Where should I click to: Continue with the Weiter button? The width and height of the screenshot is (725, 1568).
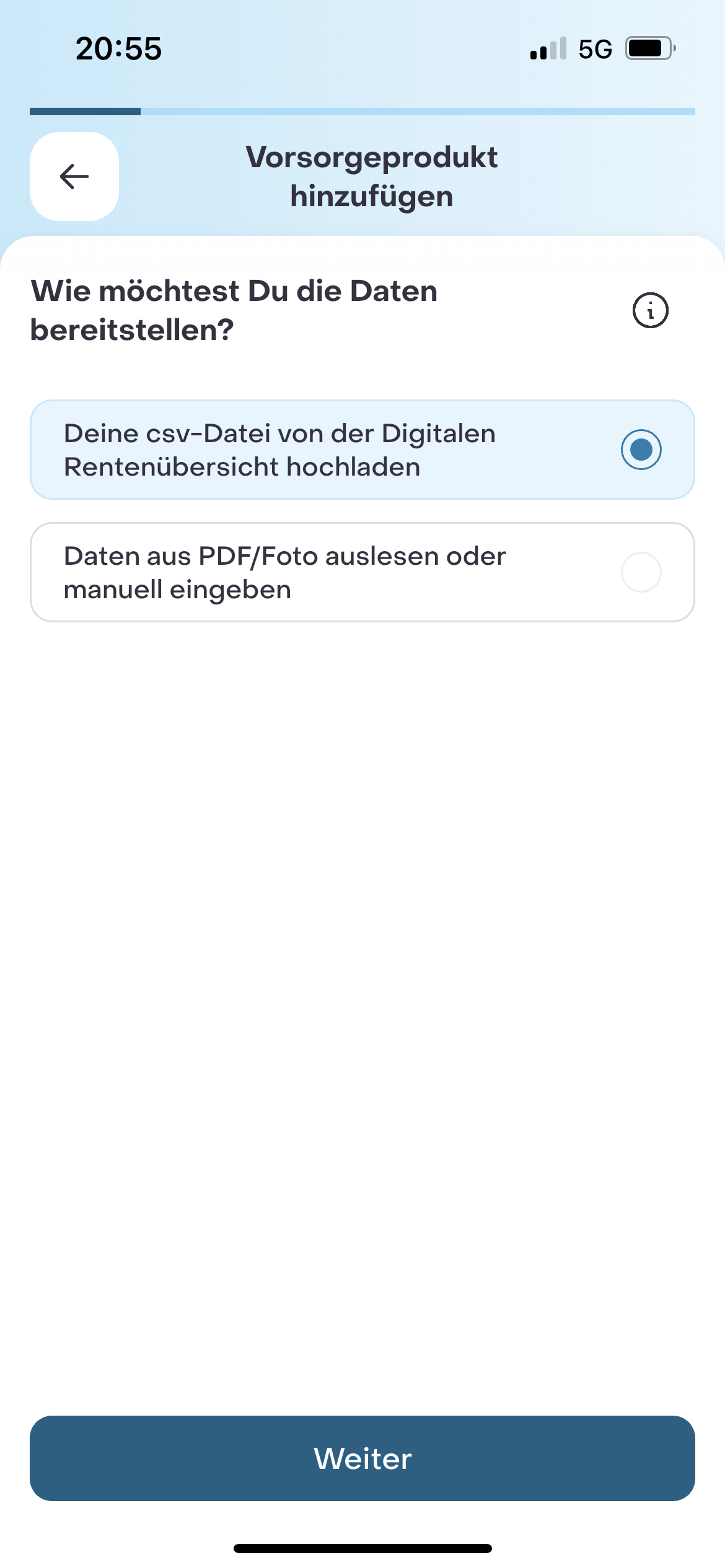[362, 1458]
